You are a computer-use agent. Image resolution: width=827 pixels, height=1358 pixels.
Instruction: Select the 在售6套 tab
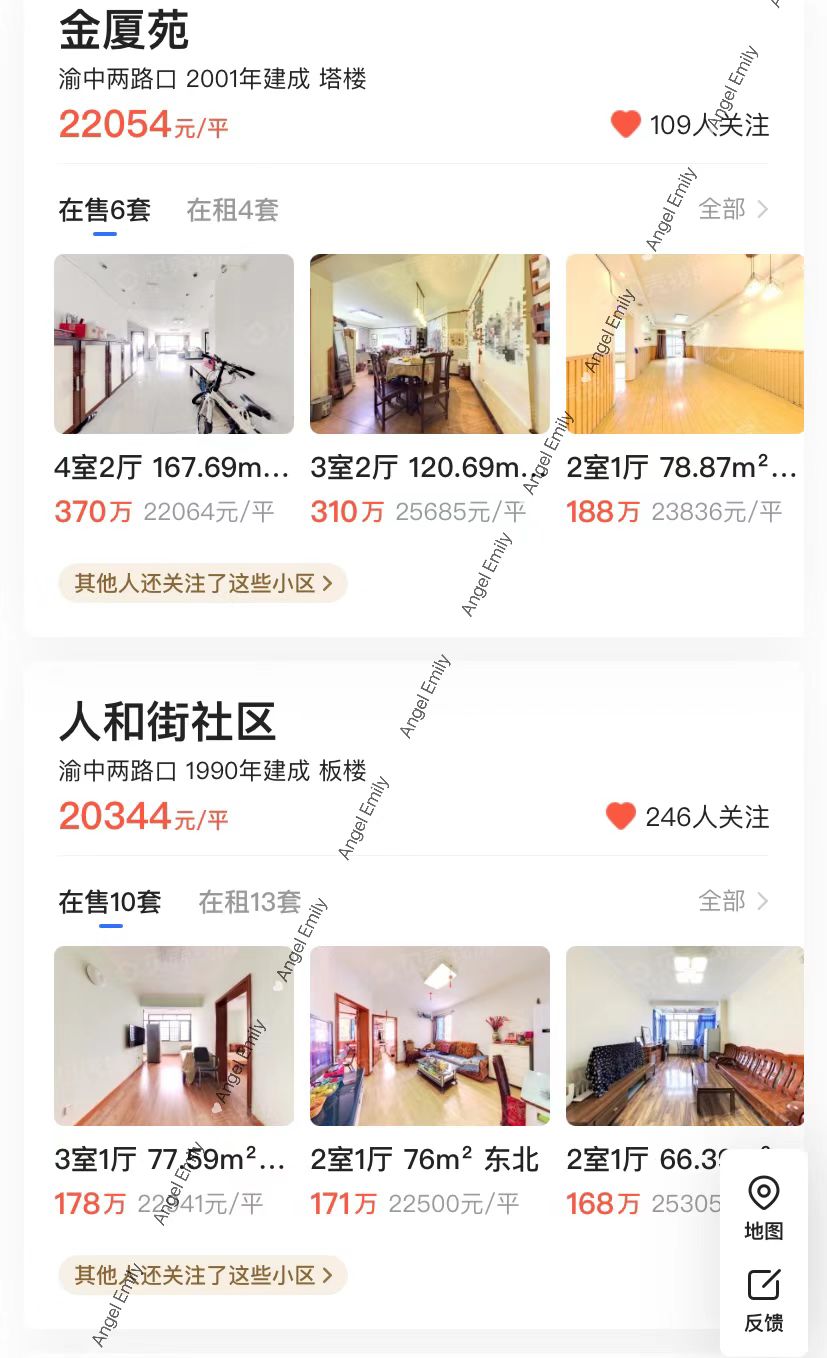(x=104, y=210)
